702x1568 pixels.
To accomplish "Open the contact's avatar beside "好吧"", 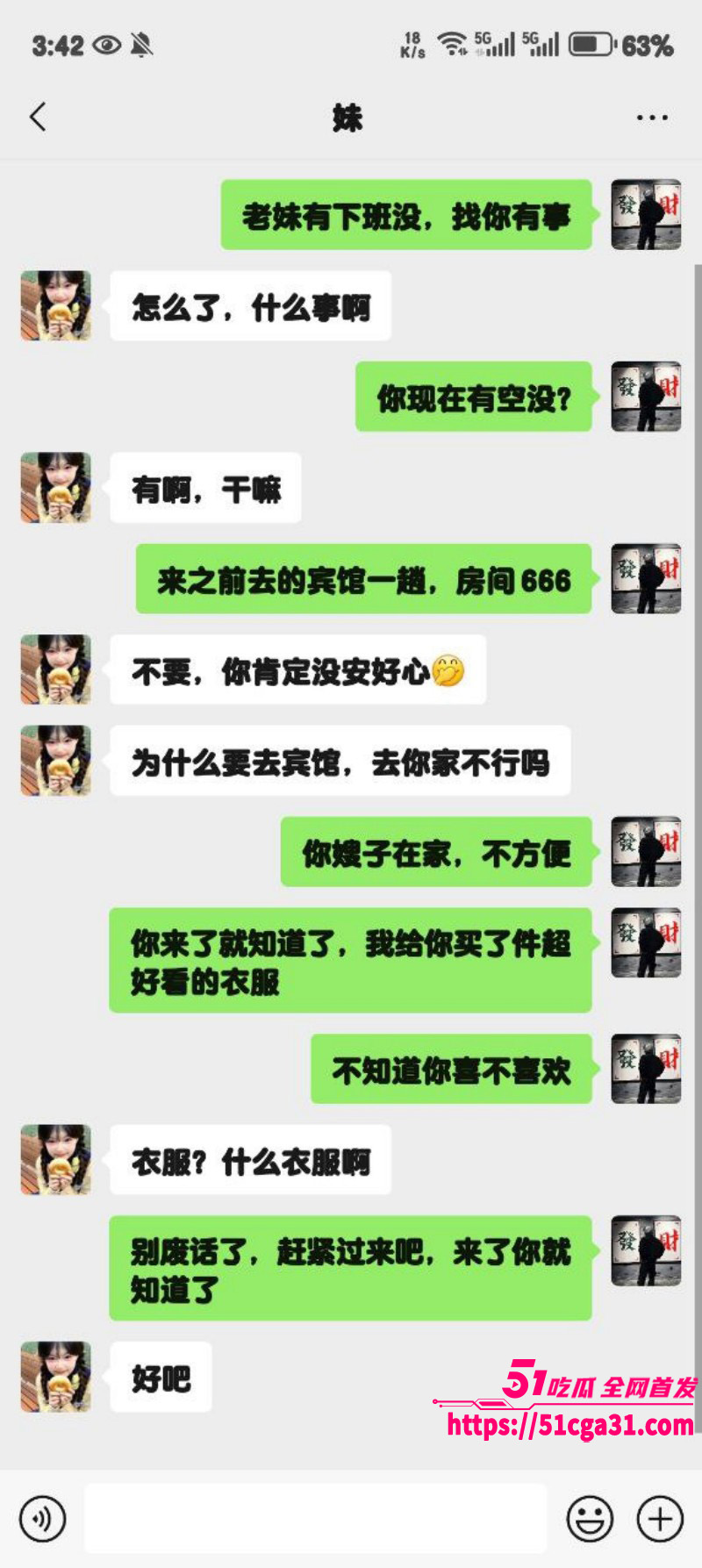I will pos(56,1376).
